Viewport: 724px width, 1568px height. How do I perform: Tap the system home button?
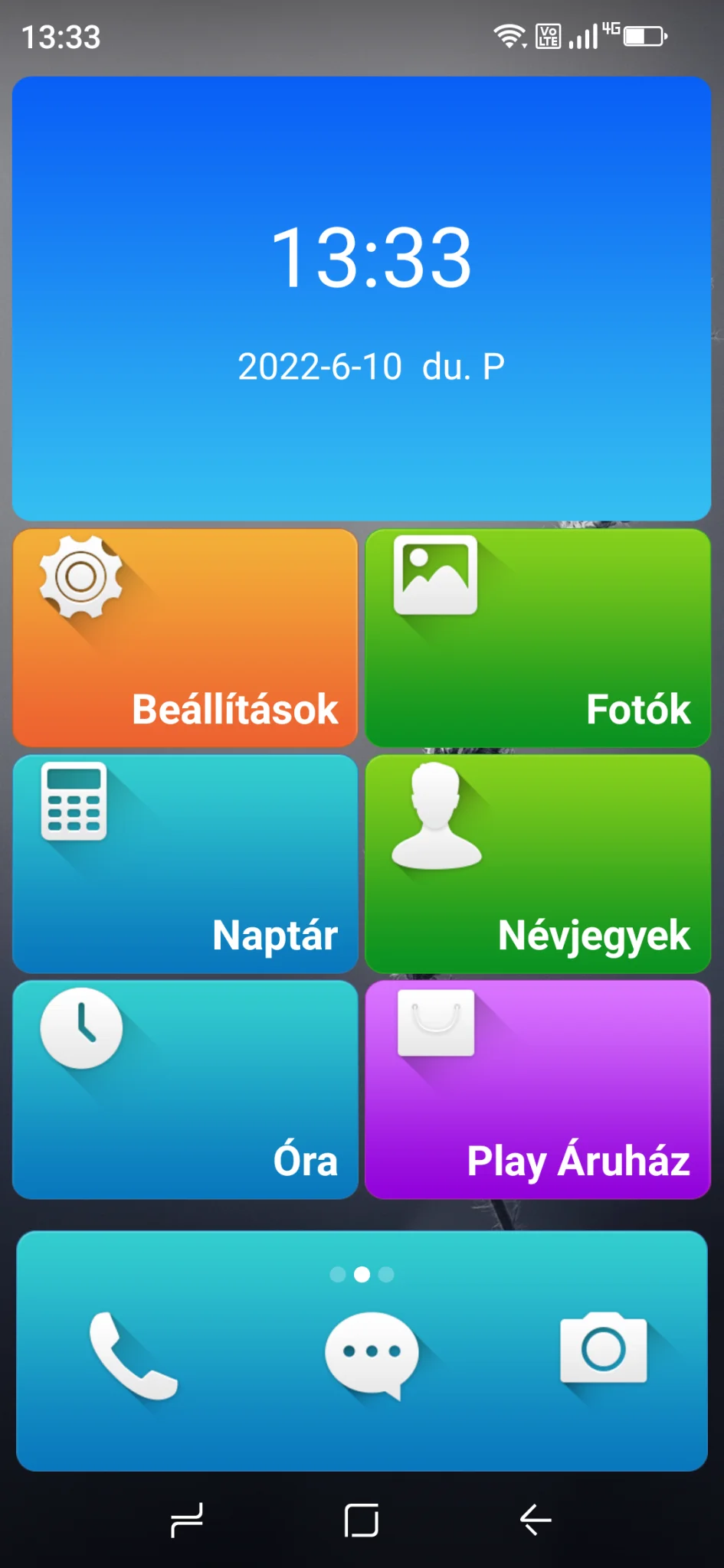click(362, 1520)
